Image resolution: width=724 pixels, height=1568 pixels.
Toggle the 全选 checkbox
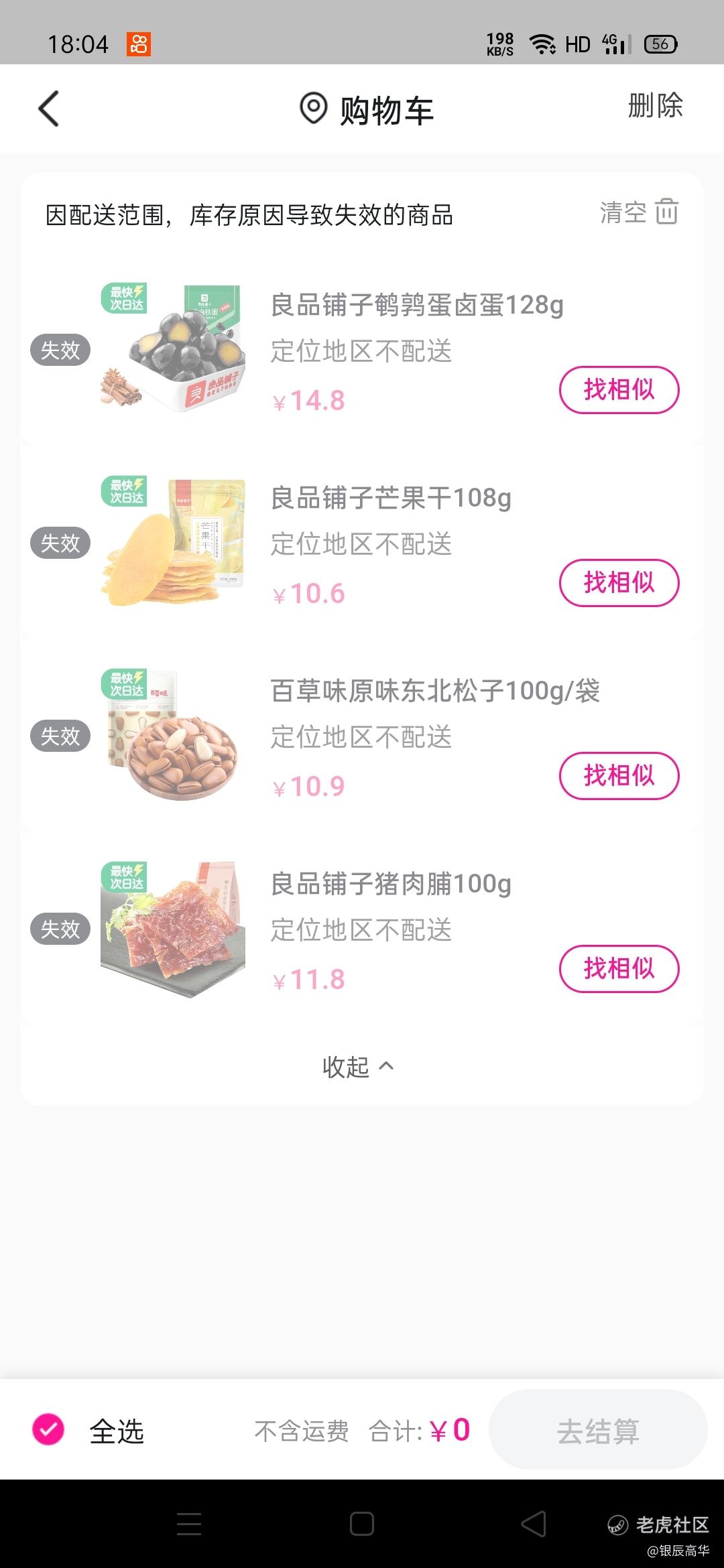click(48, 1429)
